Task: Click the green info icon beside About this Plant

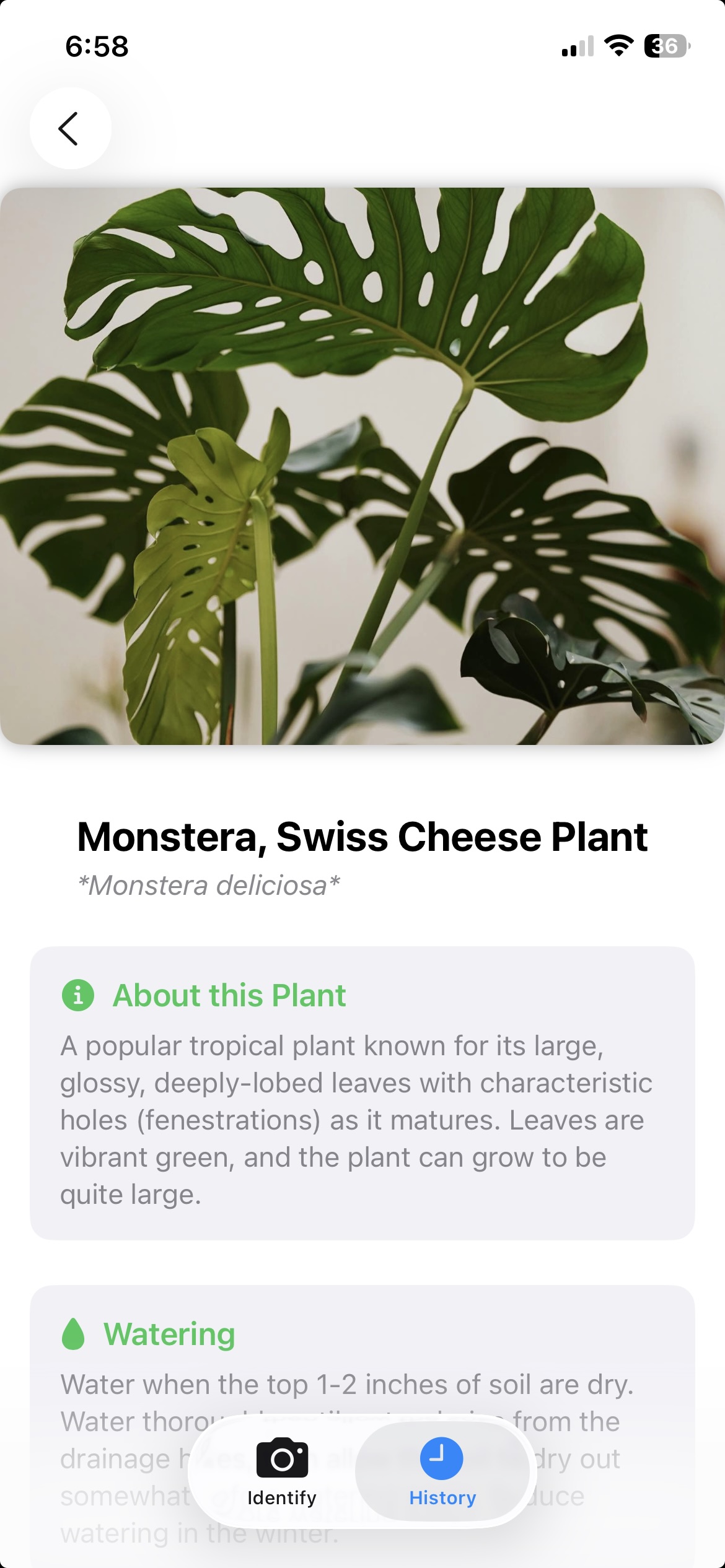Action: click(77, 996)
